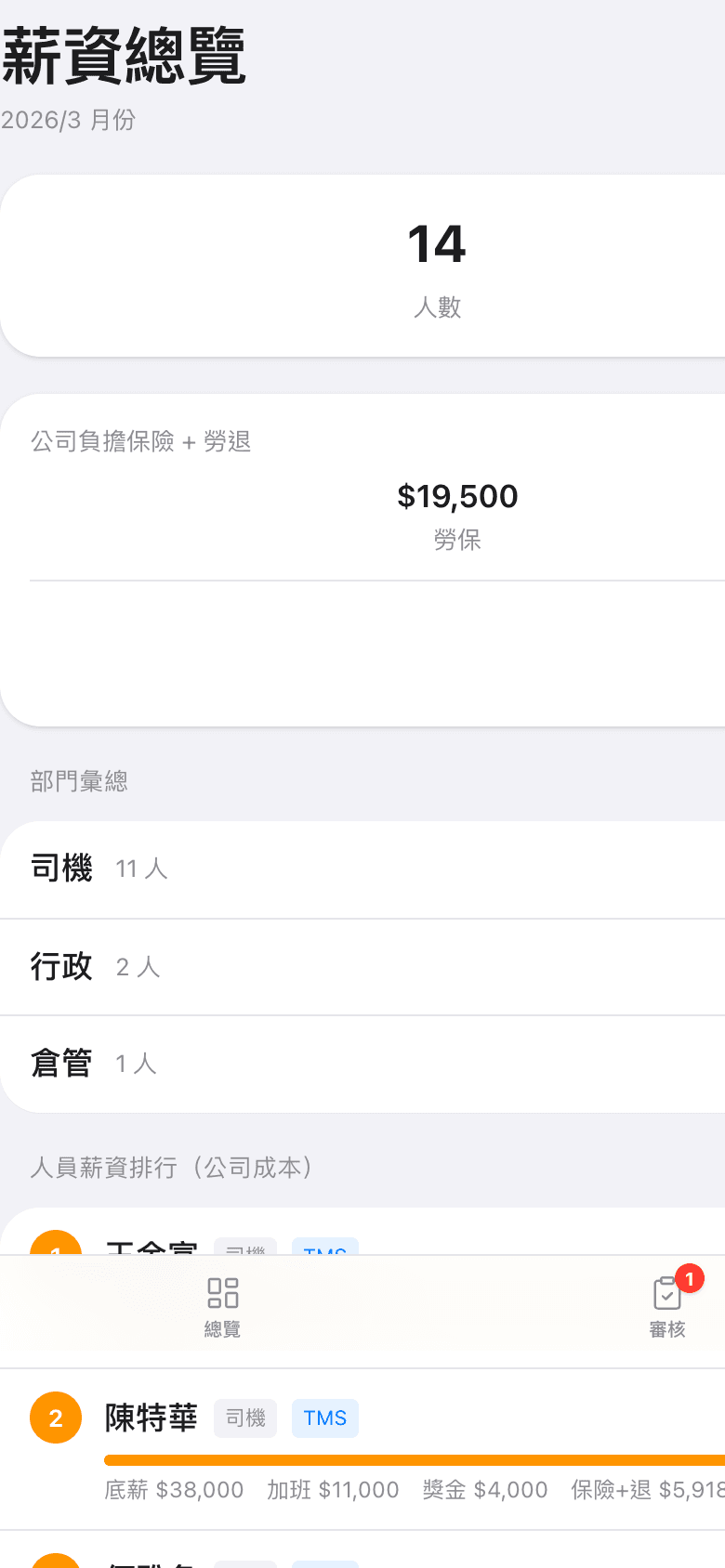The height and width of the screenshot is (1568, 725).
Task: Open the 司機 department showing 11 people
Action: [362, 869]
